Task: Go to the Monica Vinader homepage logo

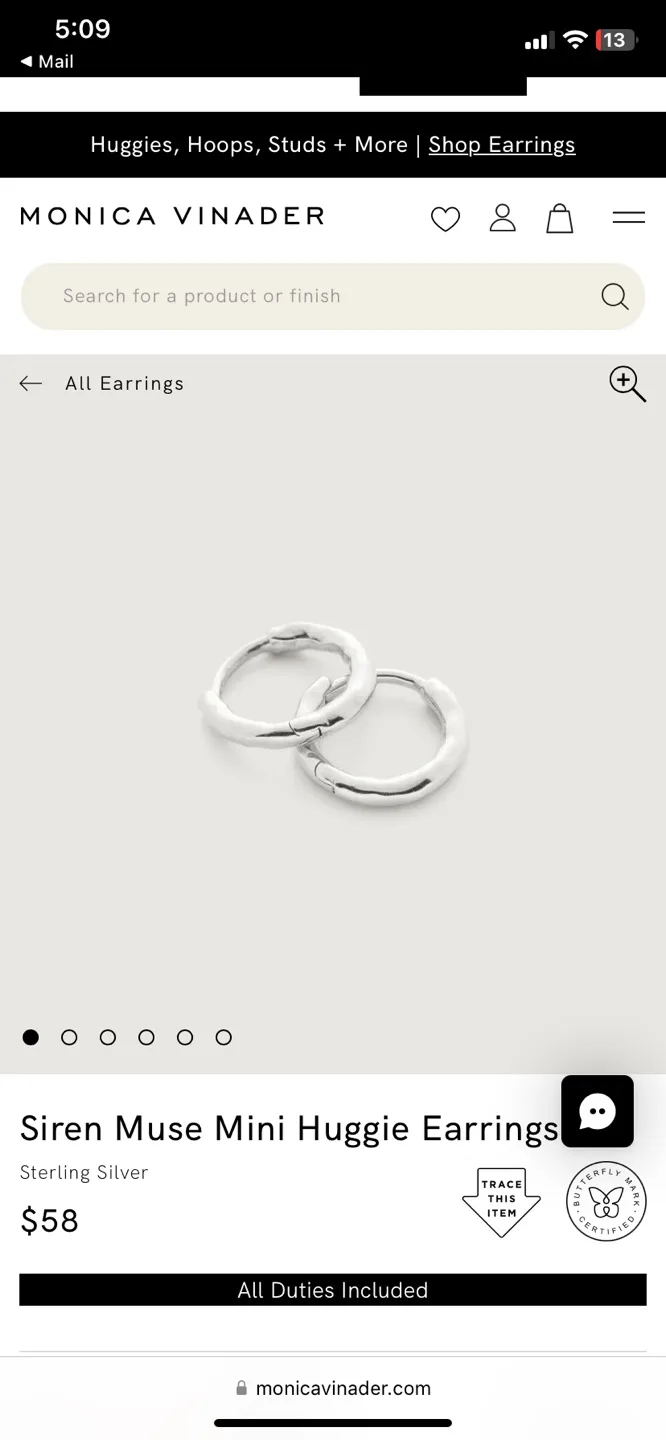Action: coord(172,216)
